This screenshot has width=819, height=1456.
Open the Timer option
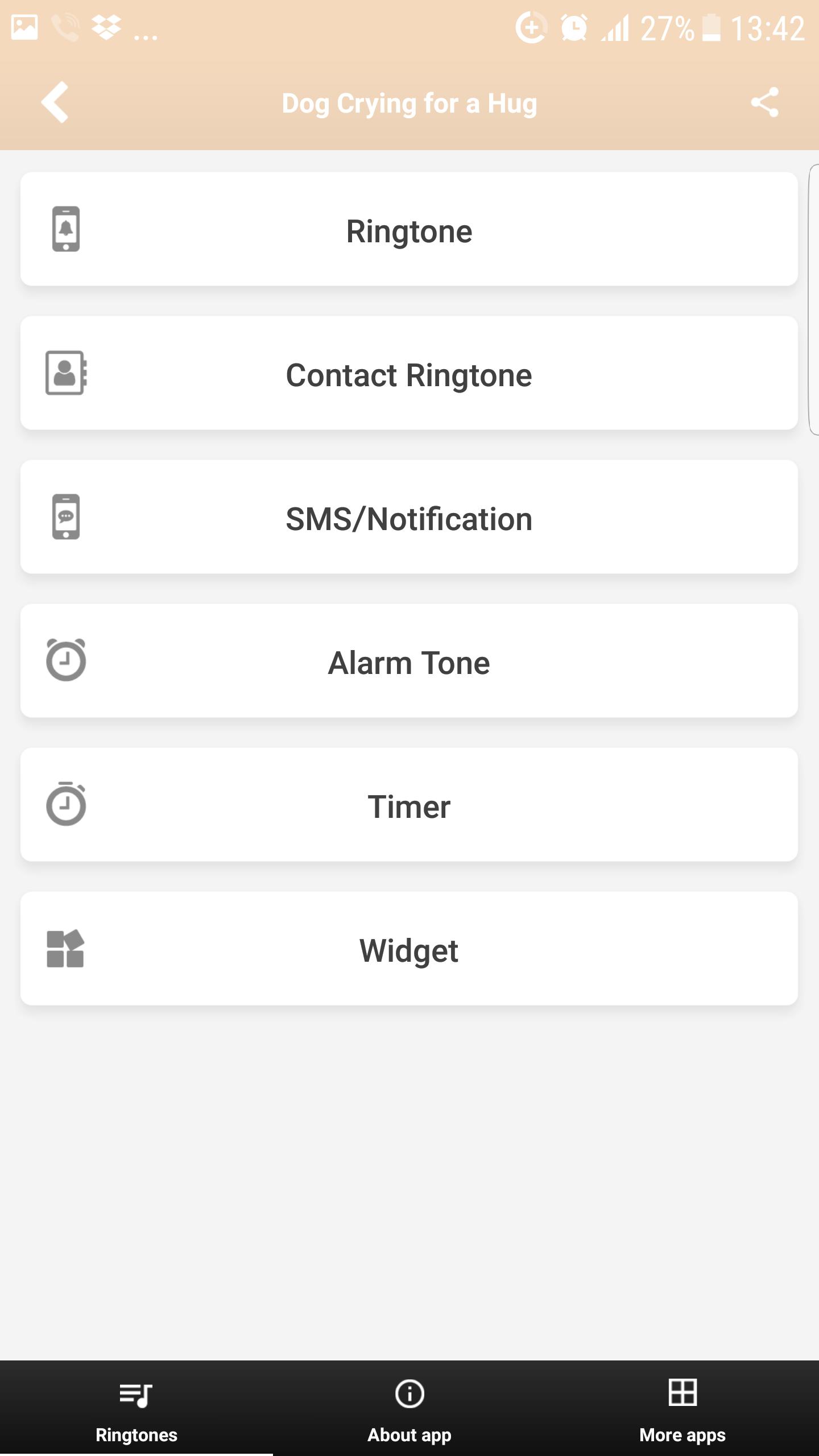tap(409, 805)
